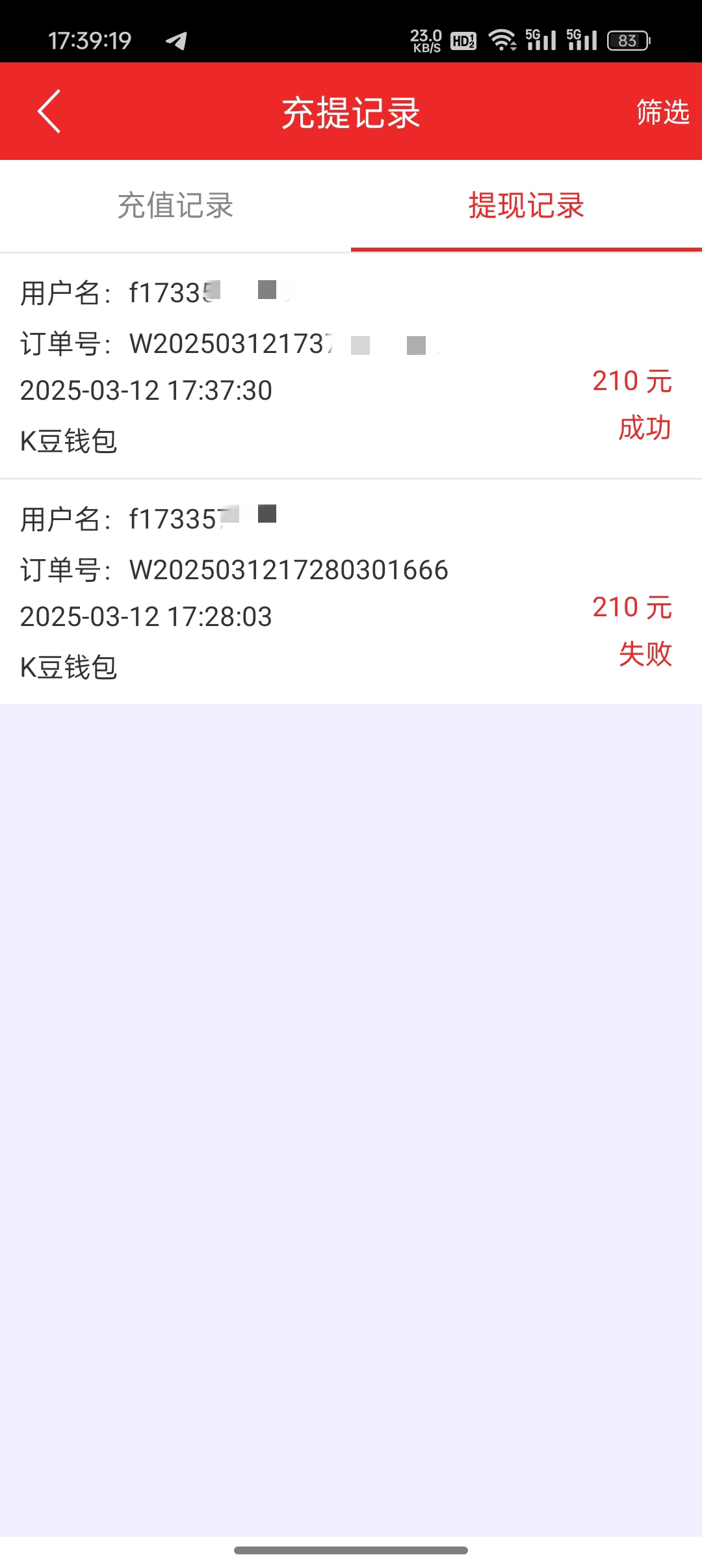Open the successful 210 元 withdrawal record
The image size is (702, 1568).
tap(351, 364)
